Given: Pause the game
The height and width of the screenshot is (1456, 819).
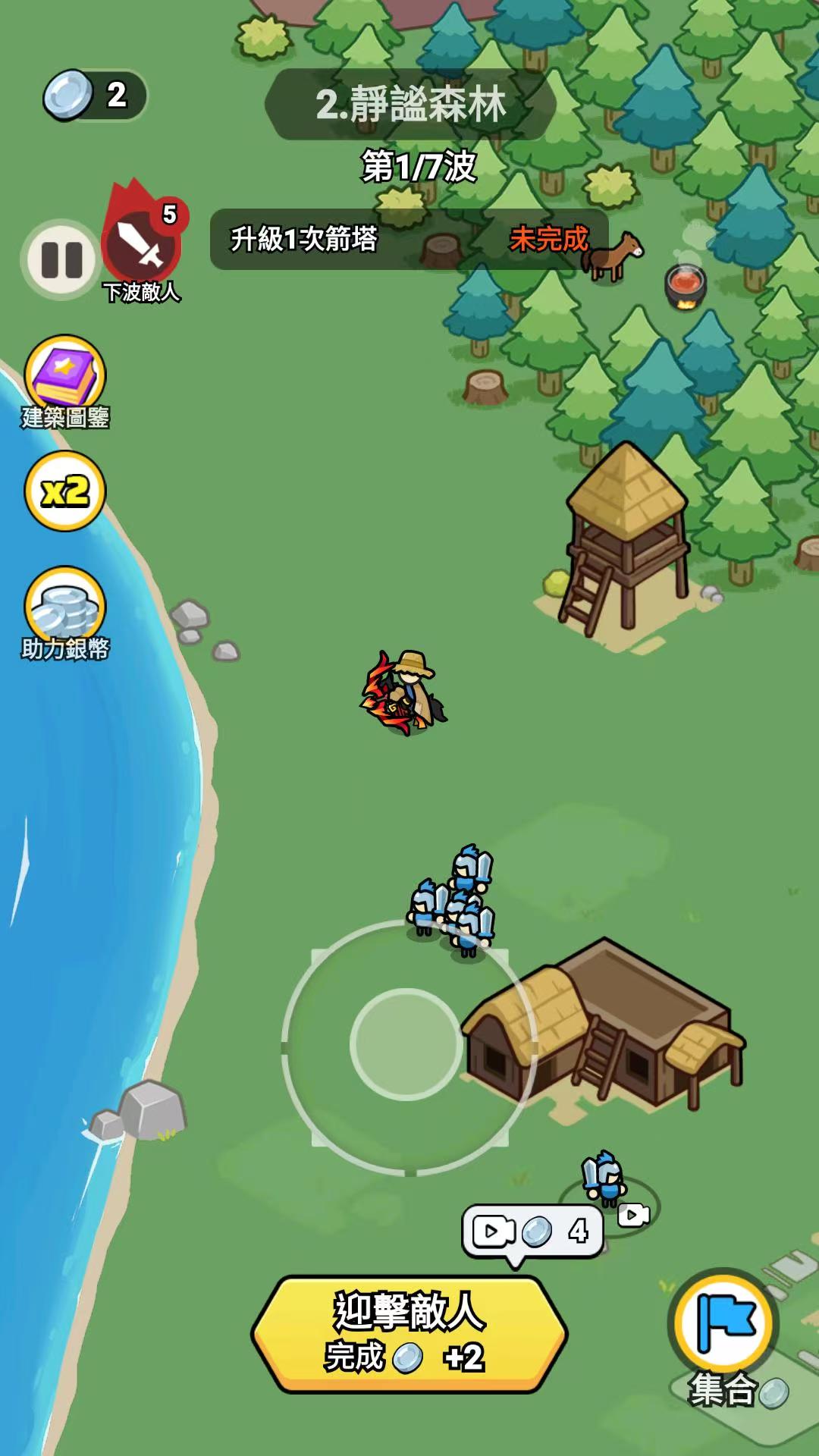Looking at the screenshot, I should [x=61, y=259].
